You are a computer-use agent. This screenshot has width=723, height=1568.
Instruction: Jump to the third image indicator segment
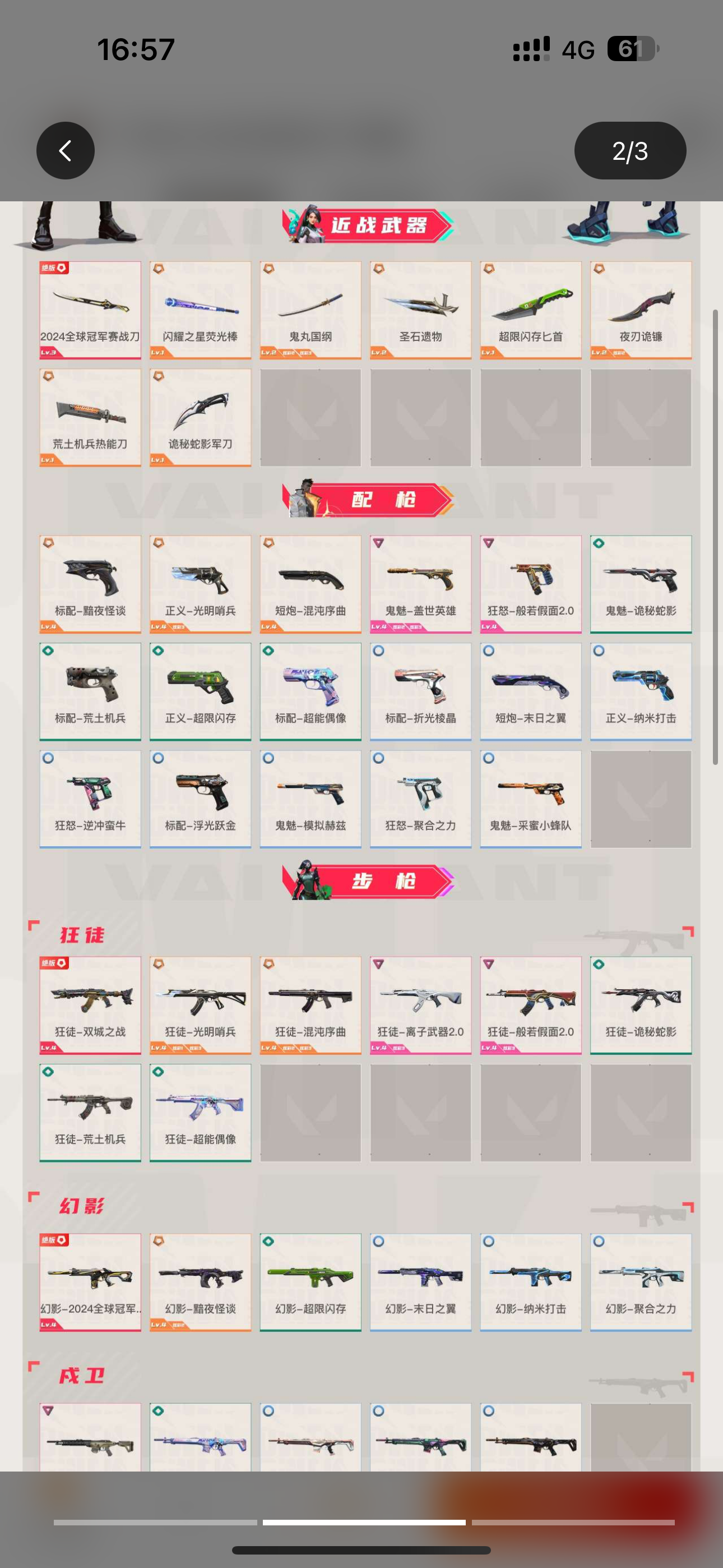click(x=573, y=1523)
